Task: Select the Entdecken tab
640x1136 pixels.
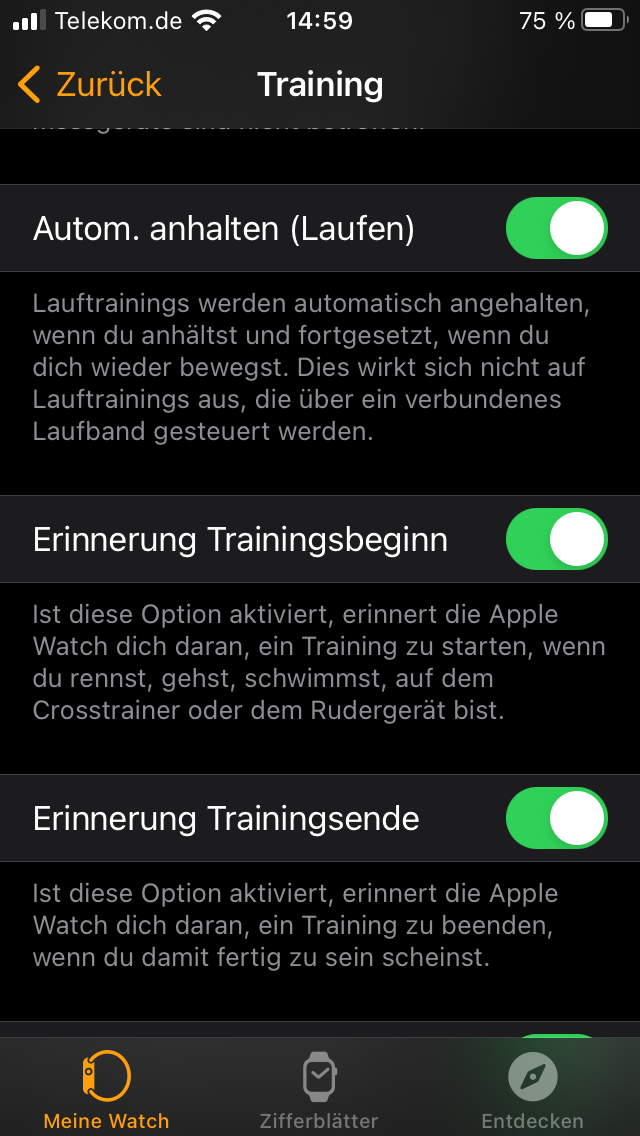Action: pyautogui.click(x=532, y=1090)
